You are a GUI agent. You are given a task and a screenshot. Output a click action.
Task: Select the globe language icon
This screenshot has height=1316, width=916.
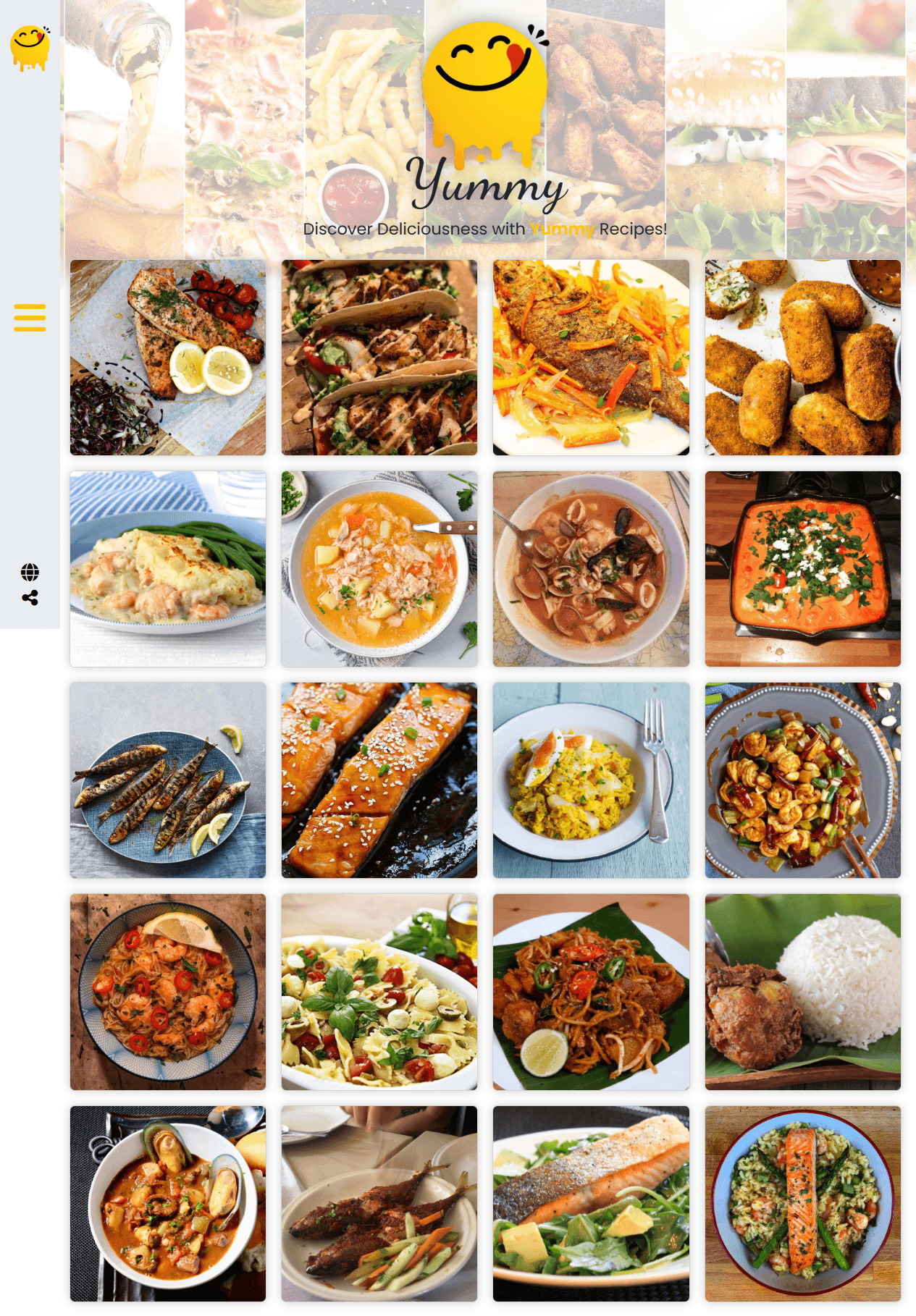(x=30, y=573)
